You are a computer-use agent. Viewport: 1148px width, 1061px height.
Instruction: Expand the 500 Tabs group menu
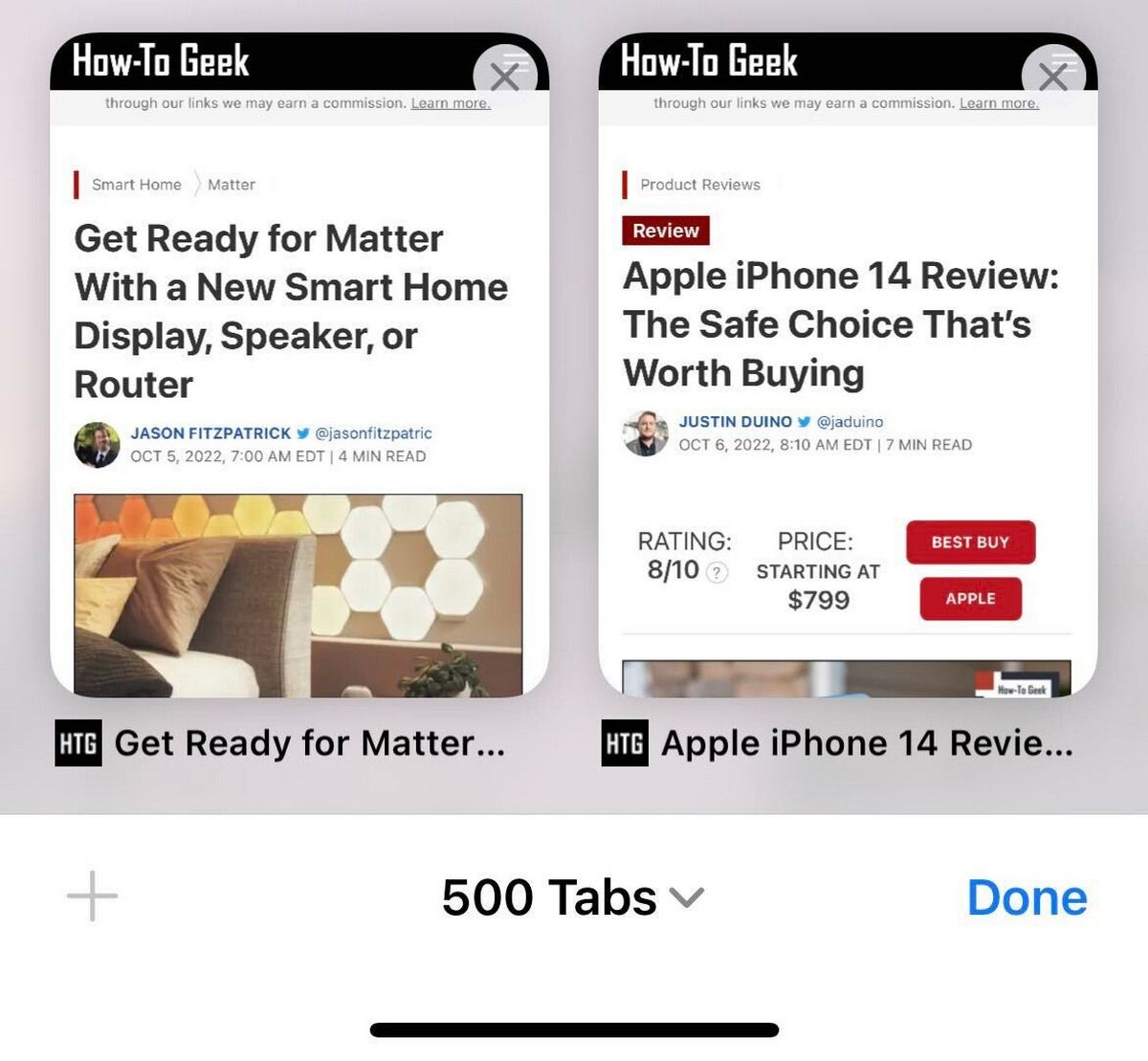572,897
